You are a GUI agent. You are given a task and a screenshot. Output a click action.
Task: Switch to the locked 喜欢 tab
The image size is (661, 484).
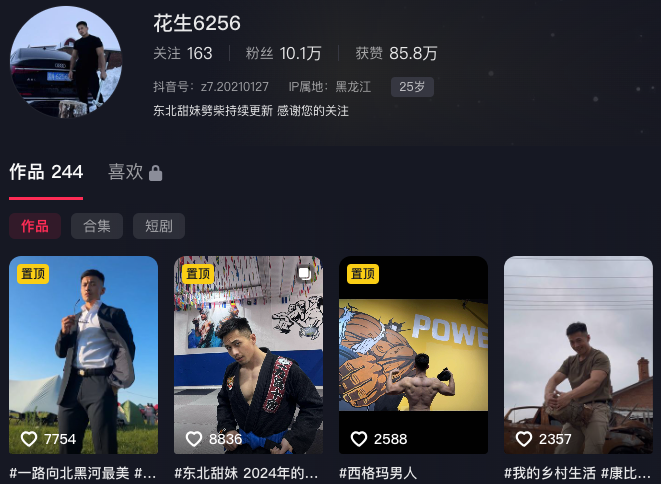pos(135,172)
